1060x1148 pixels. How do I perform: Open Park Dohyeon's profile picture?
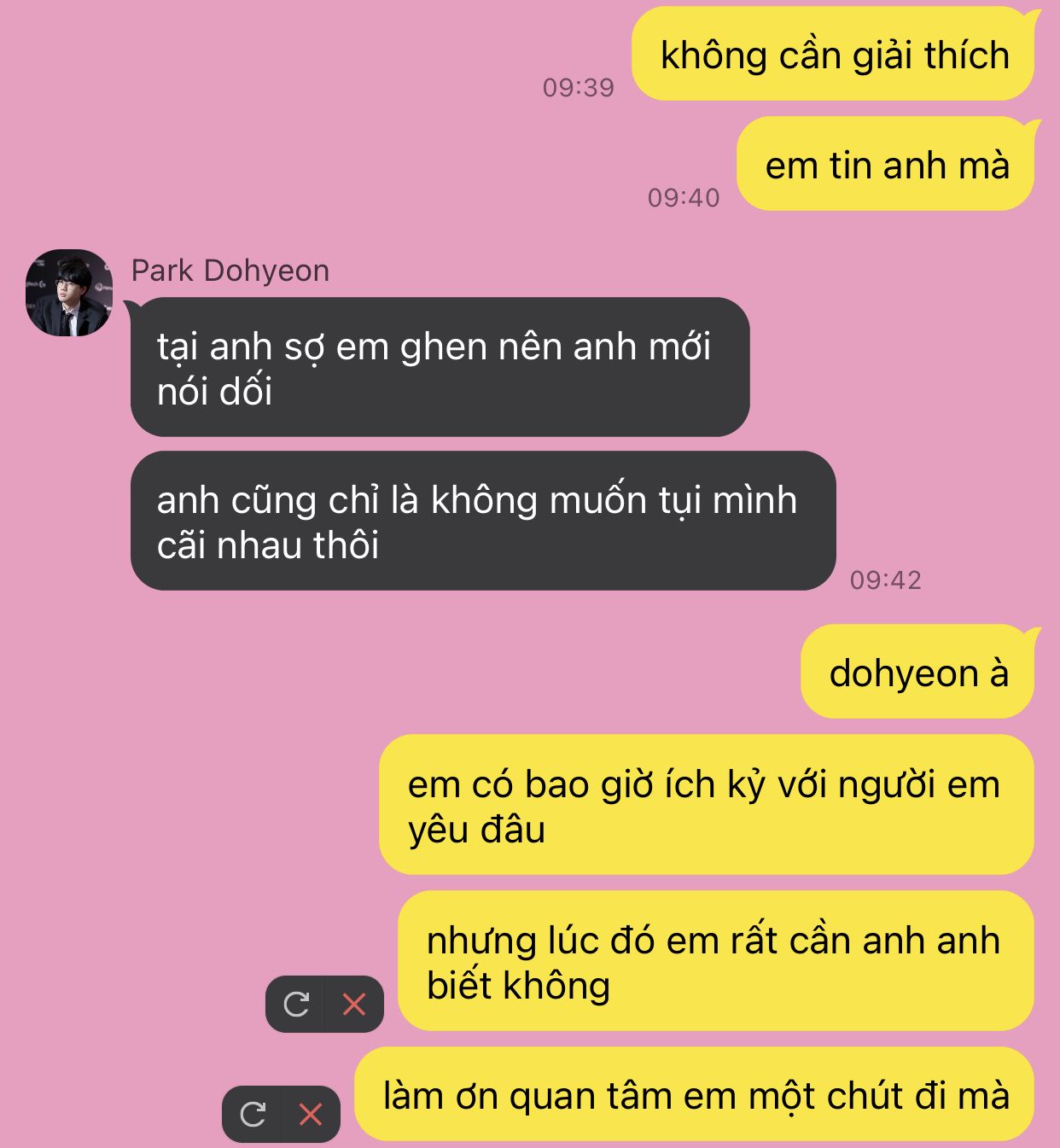point(69,293)
